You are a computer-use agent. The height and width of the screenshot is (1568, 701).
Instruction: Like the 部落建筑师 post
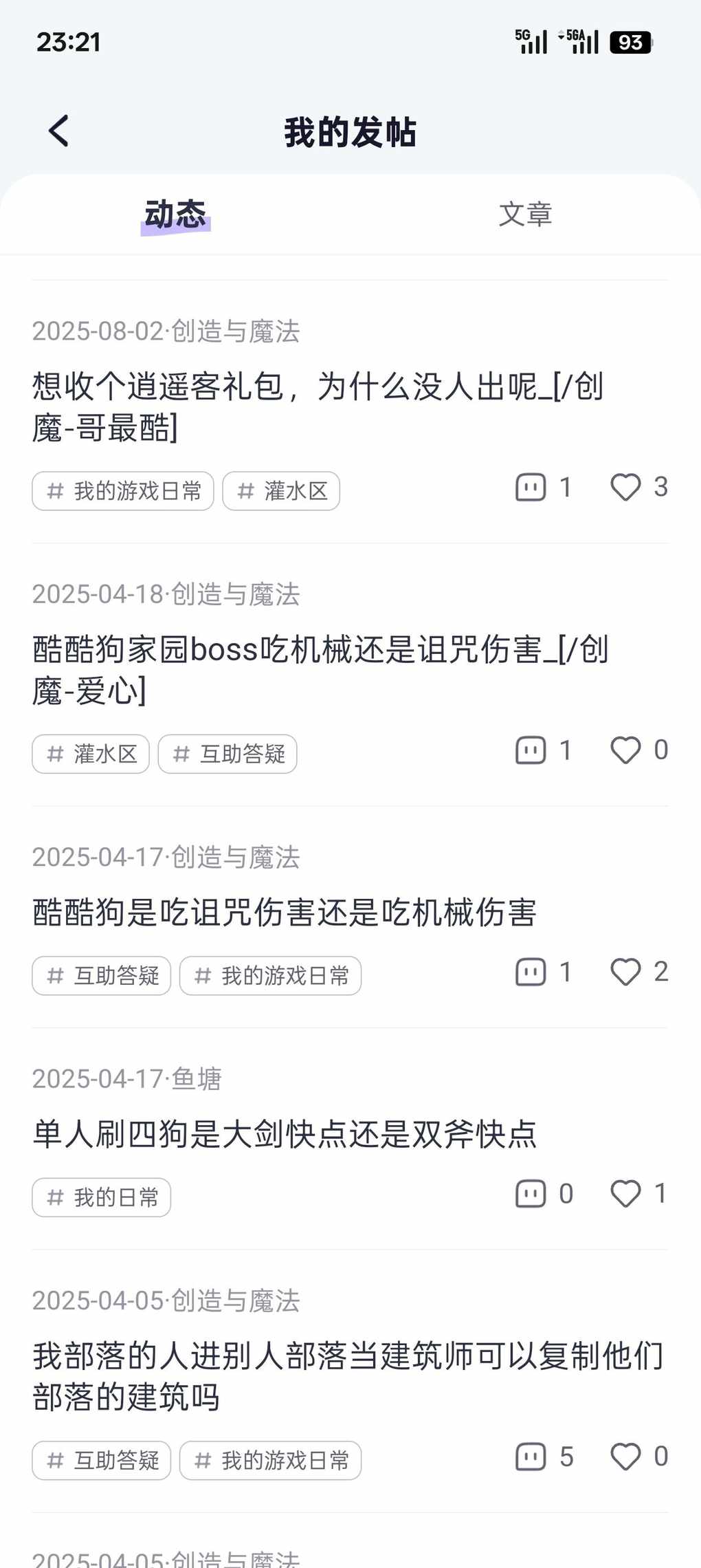pos(625,1457)
